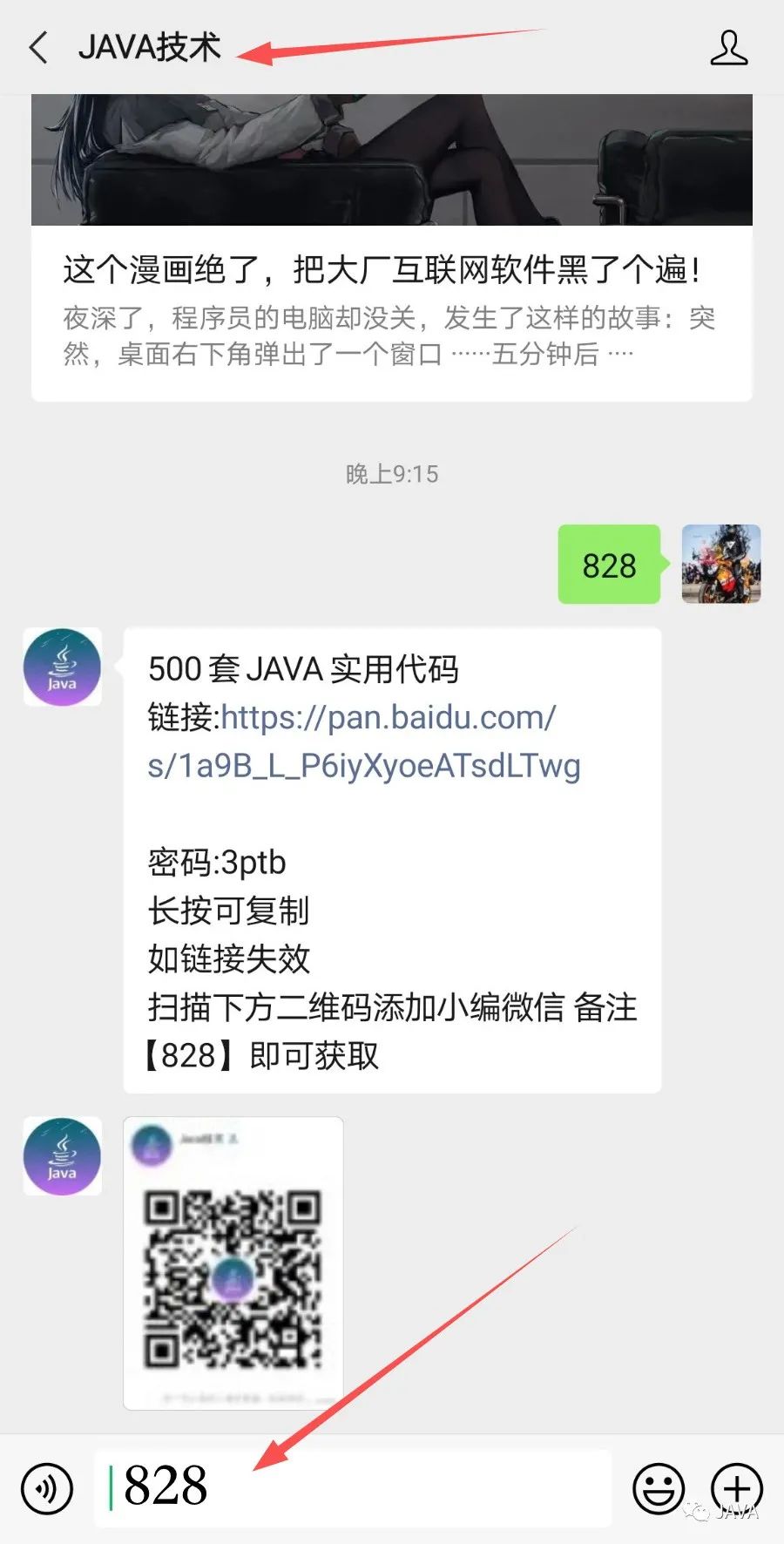
Task: Click the chat title JAVA技术
Action: click(x=150, y=48)
